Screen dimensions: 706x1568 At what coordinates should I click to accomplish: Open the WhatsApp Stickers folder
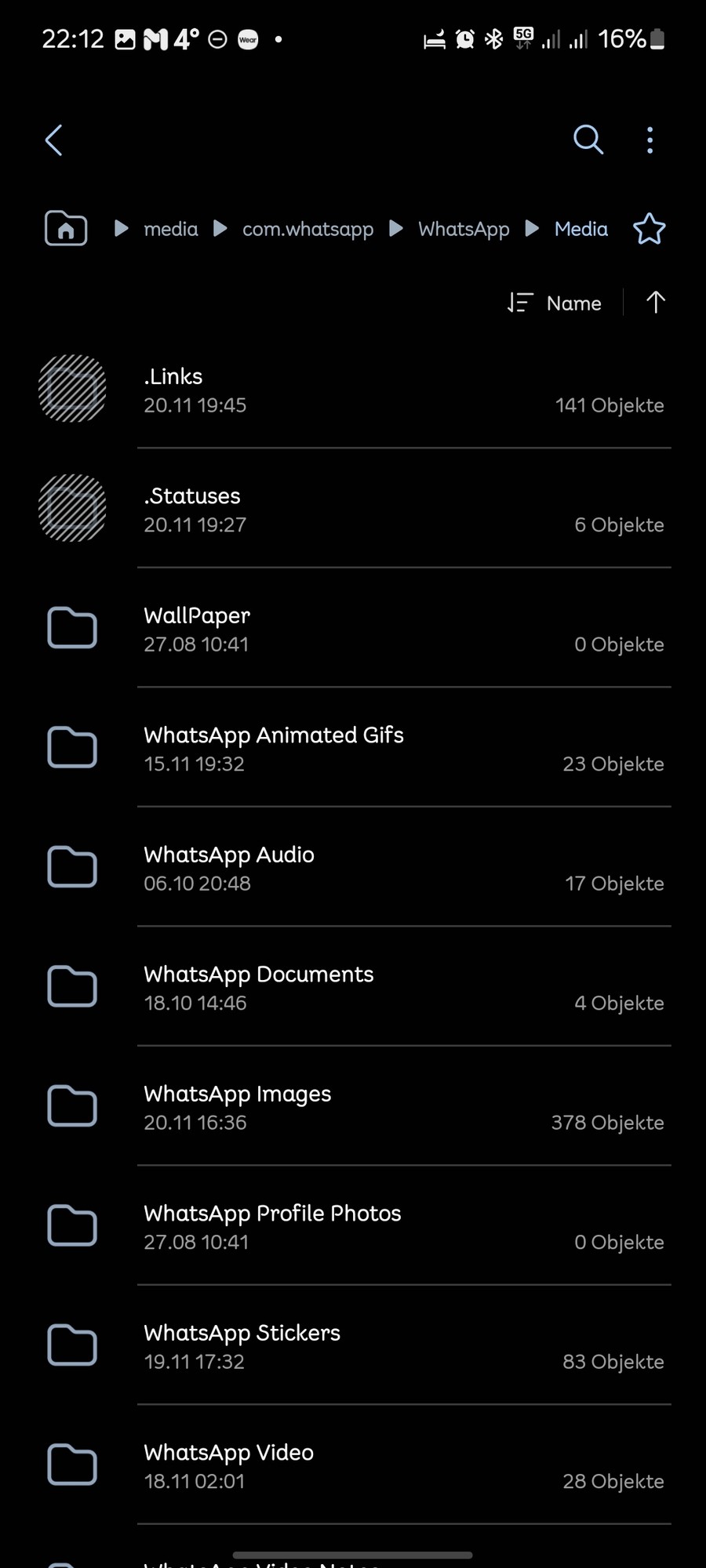click(353, 1345)
